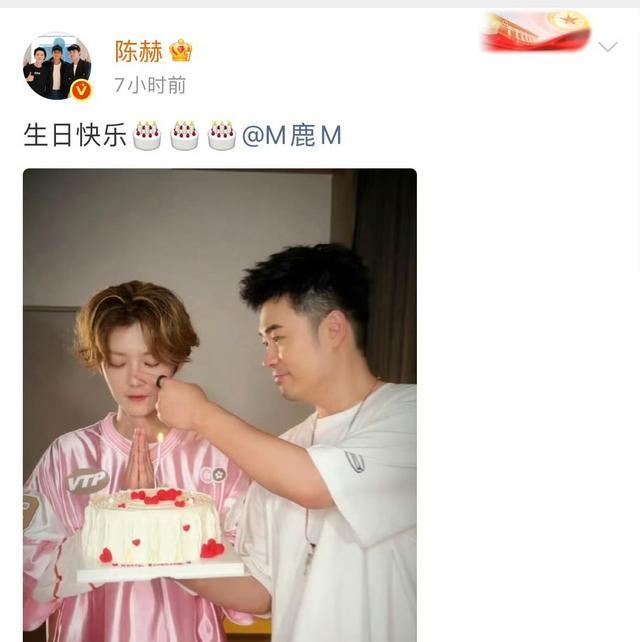640x642 pixels.
Task: View the birthday cake photo full size
Action: [220, 405]
